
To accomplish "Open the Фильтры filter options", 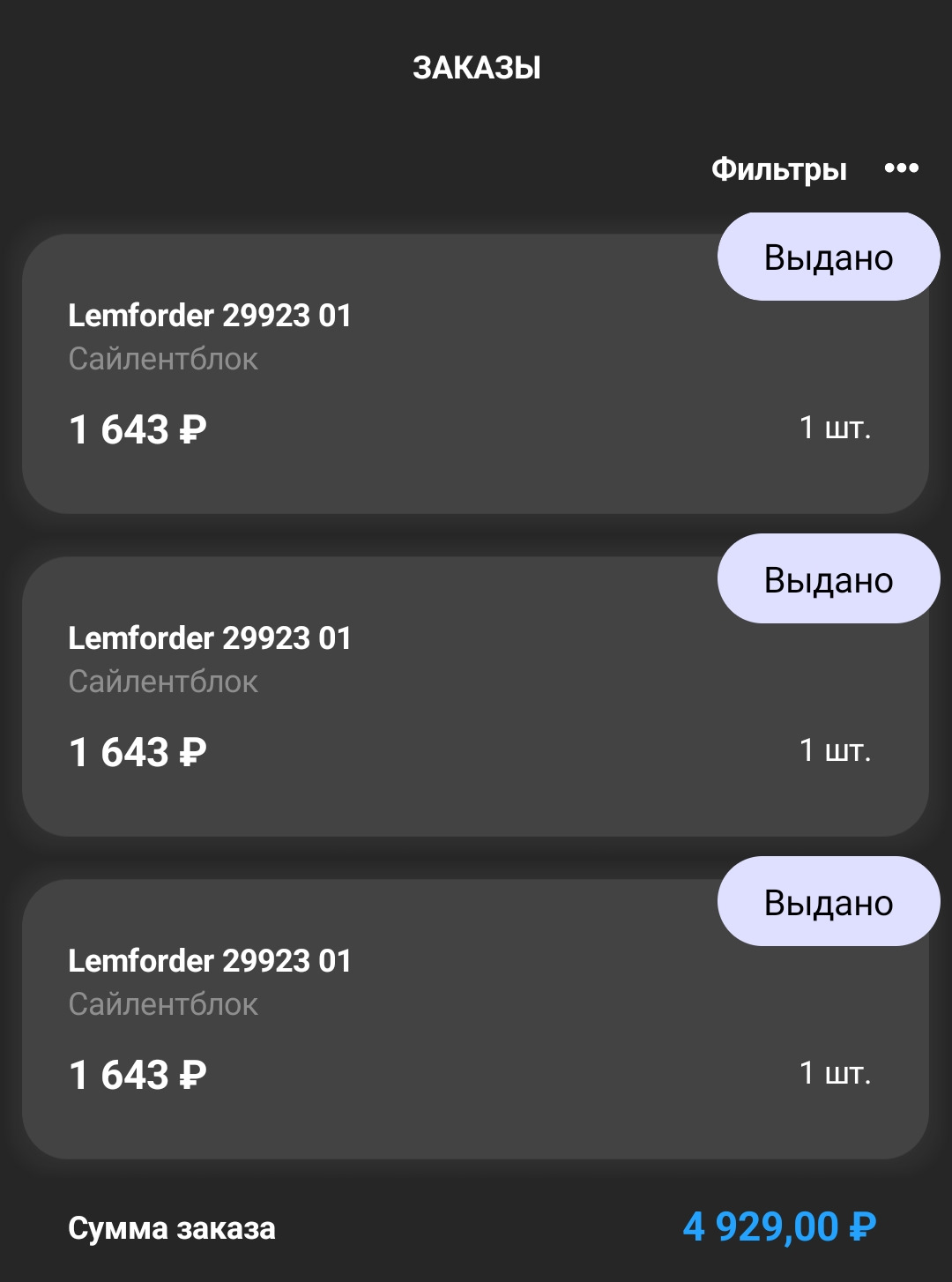I will click(778, 168).
